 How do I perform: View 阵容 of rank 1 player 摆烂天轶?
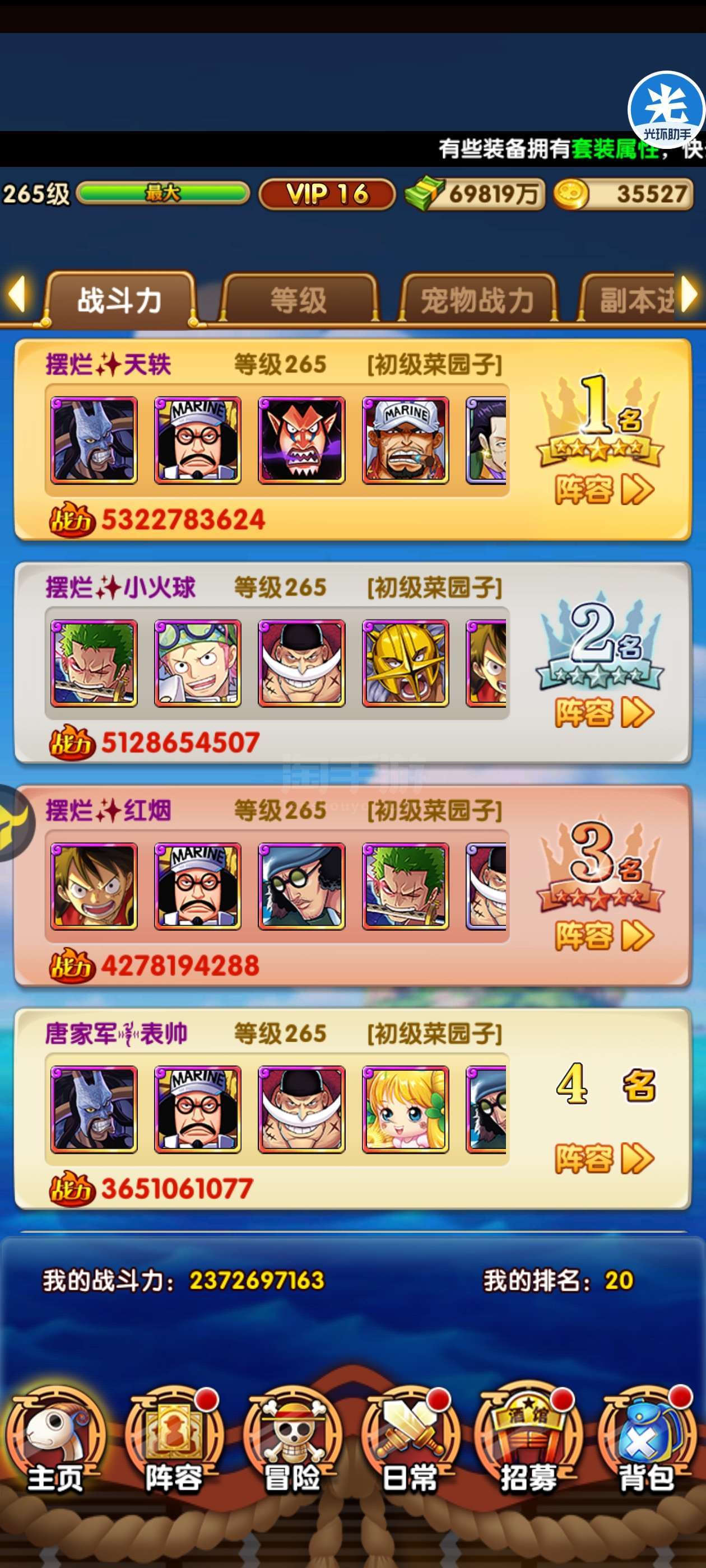pyautogui.click(x=603, y=490)
